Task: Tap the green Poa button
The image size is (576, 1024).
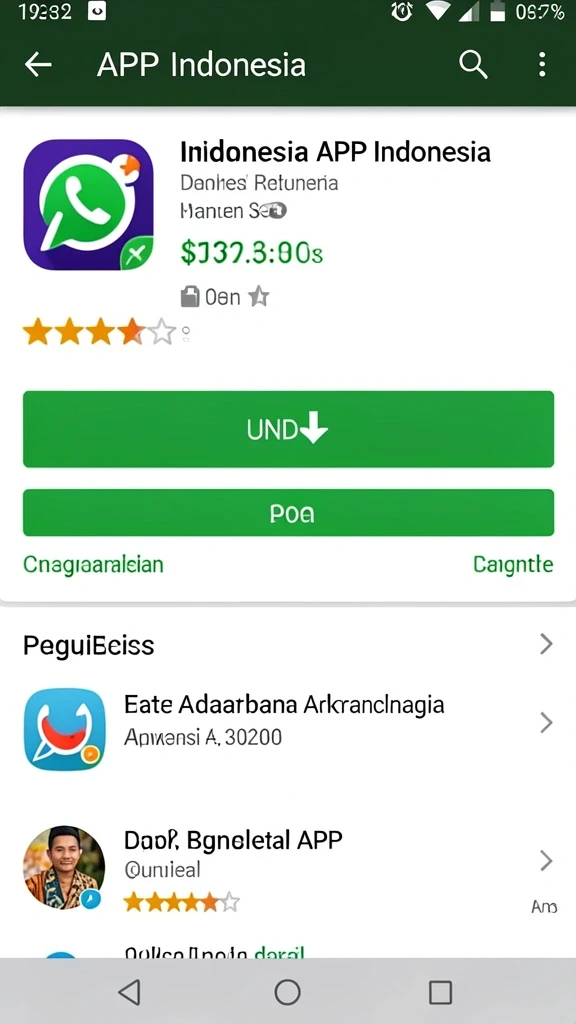Action: point(288,513)
